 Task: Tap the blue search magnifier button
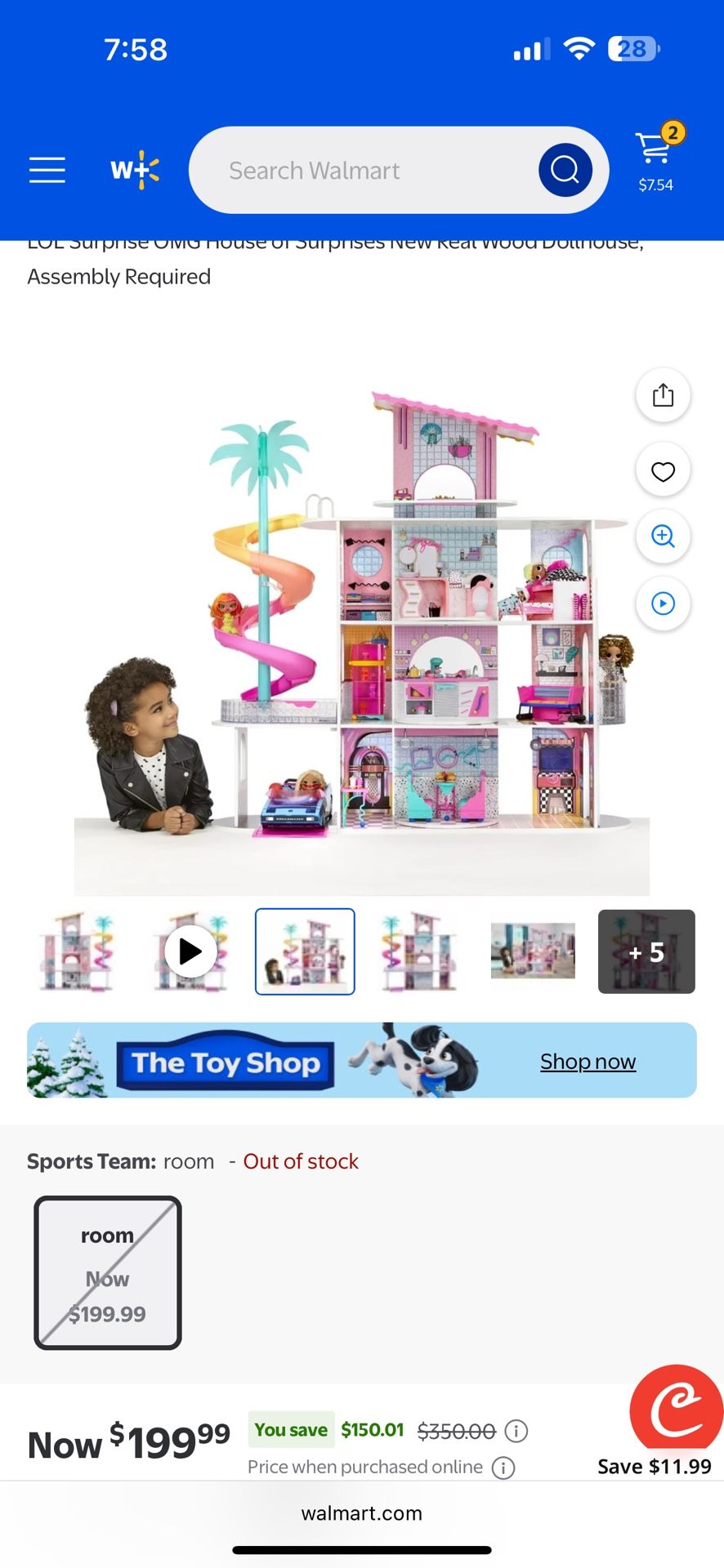tap(565, 170)
